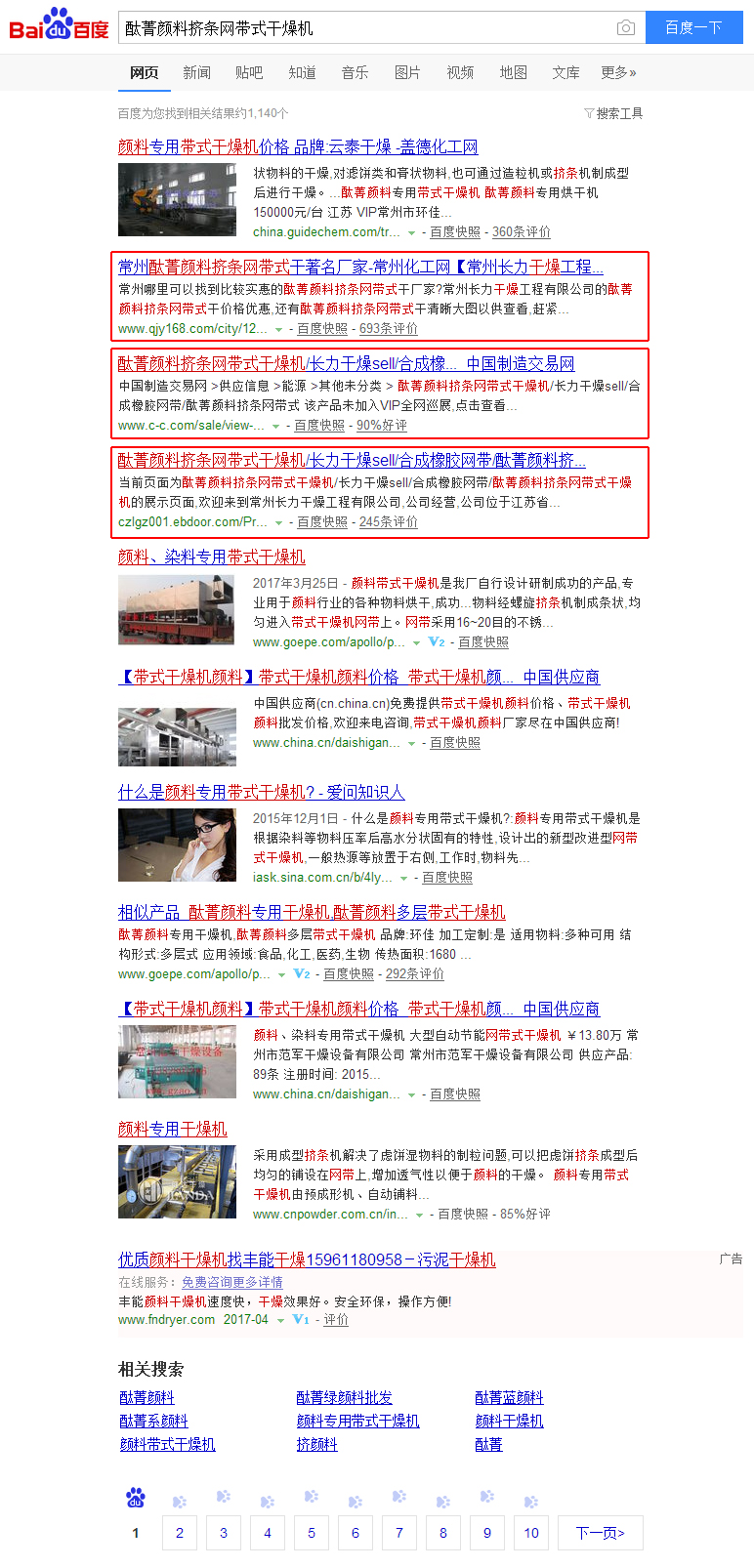The image size is (754, 1568).
Task: Select related search 酞菁绿颜料批发
Action: (344, 1397)
